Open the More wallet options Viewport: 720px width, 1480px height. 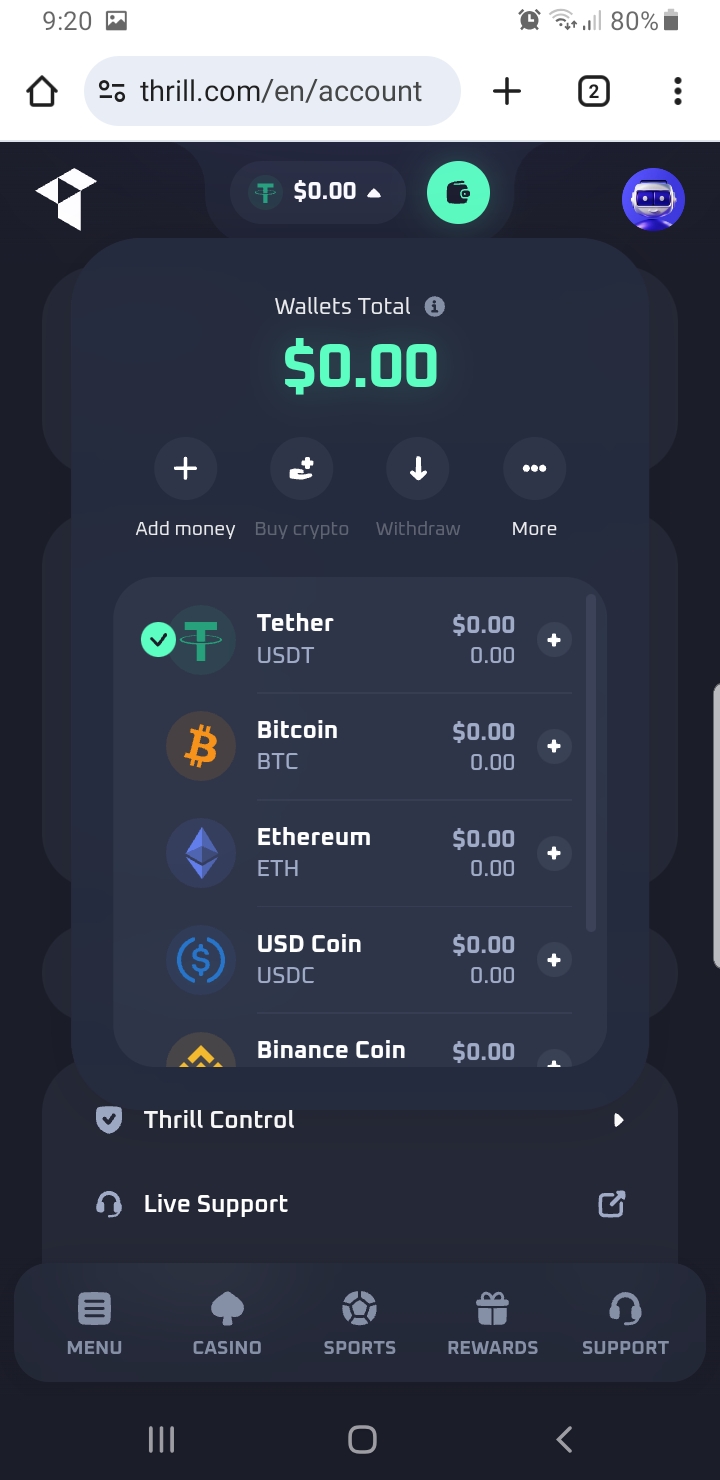(x=534, y=469)
